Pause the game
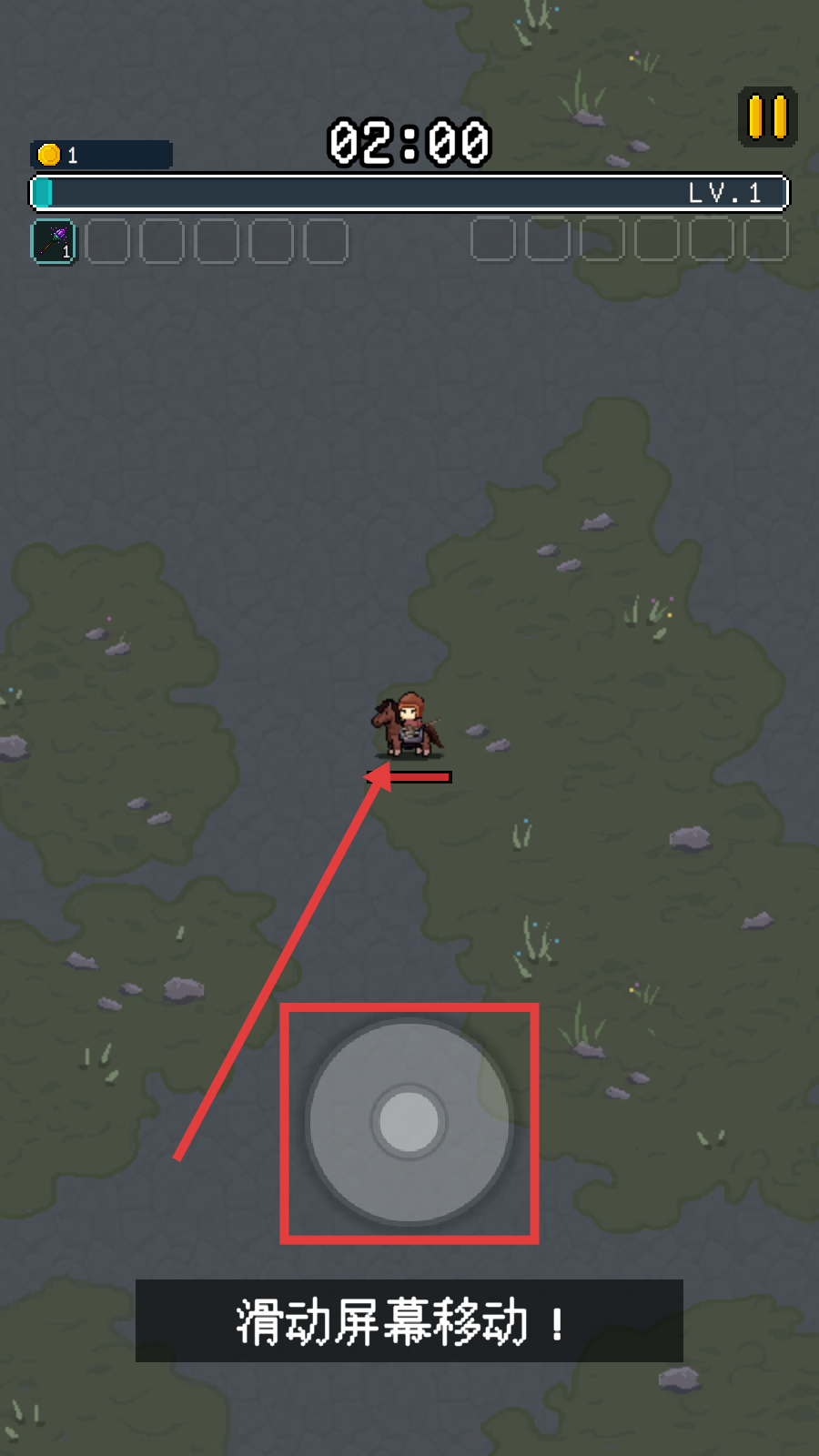 click(767, 117)
